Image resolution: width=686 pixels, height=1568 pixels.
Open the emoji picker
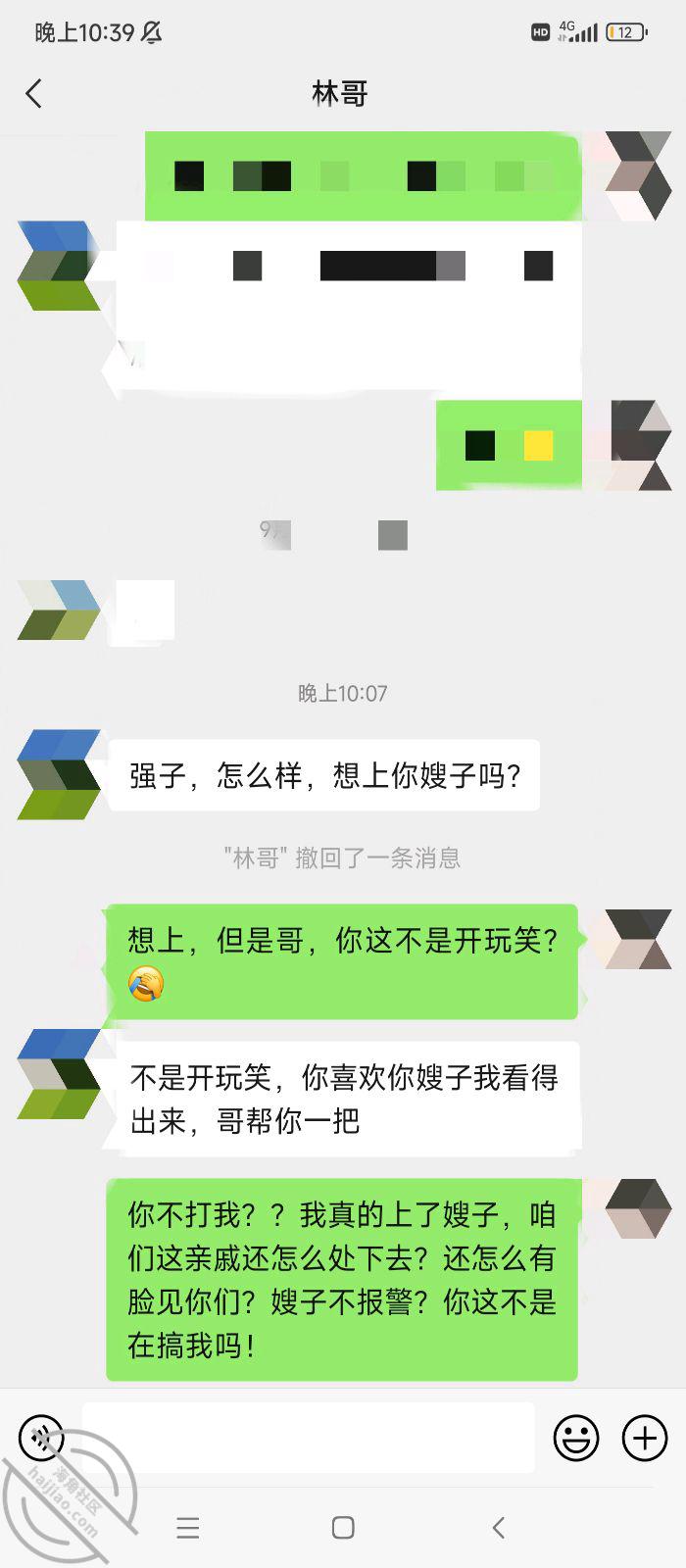576,1438
